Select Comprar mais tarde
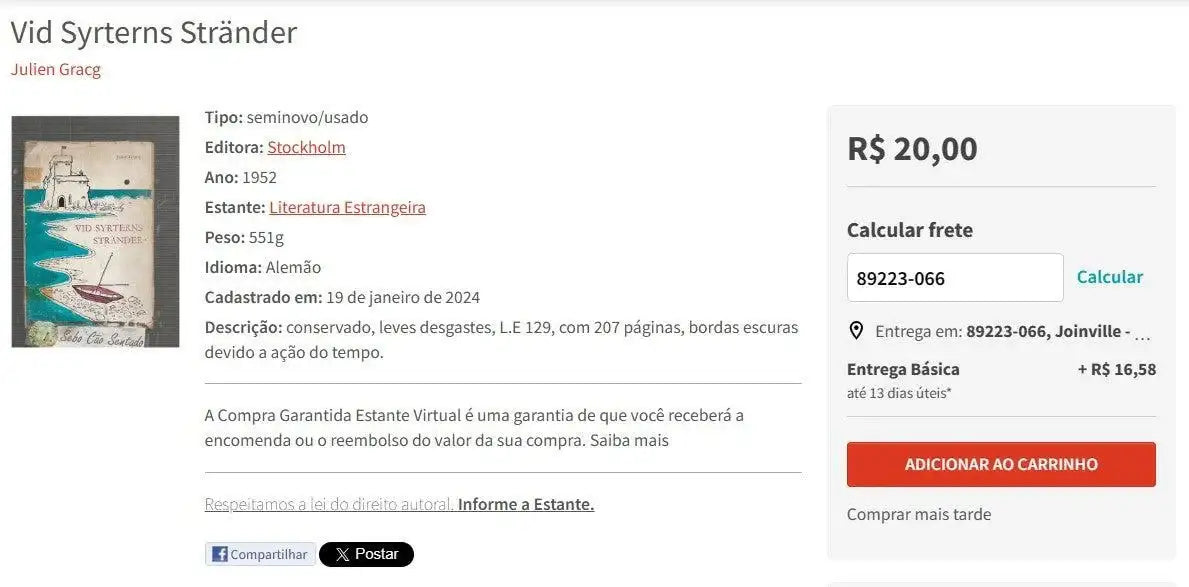 (x=918, y=514)
